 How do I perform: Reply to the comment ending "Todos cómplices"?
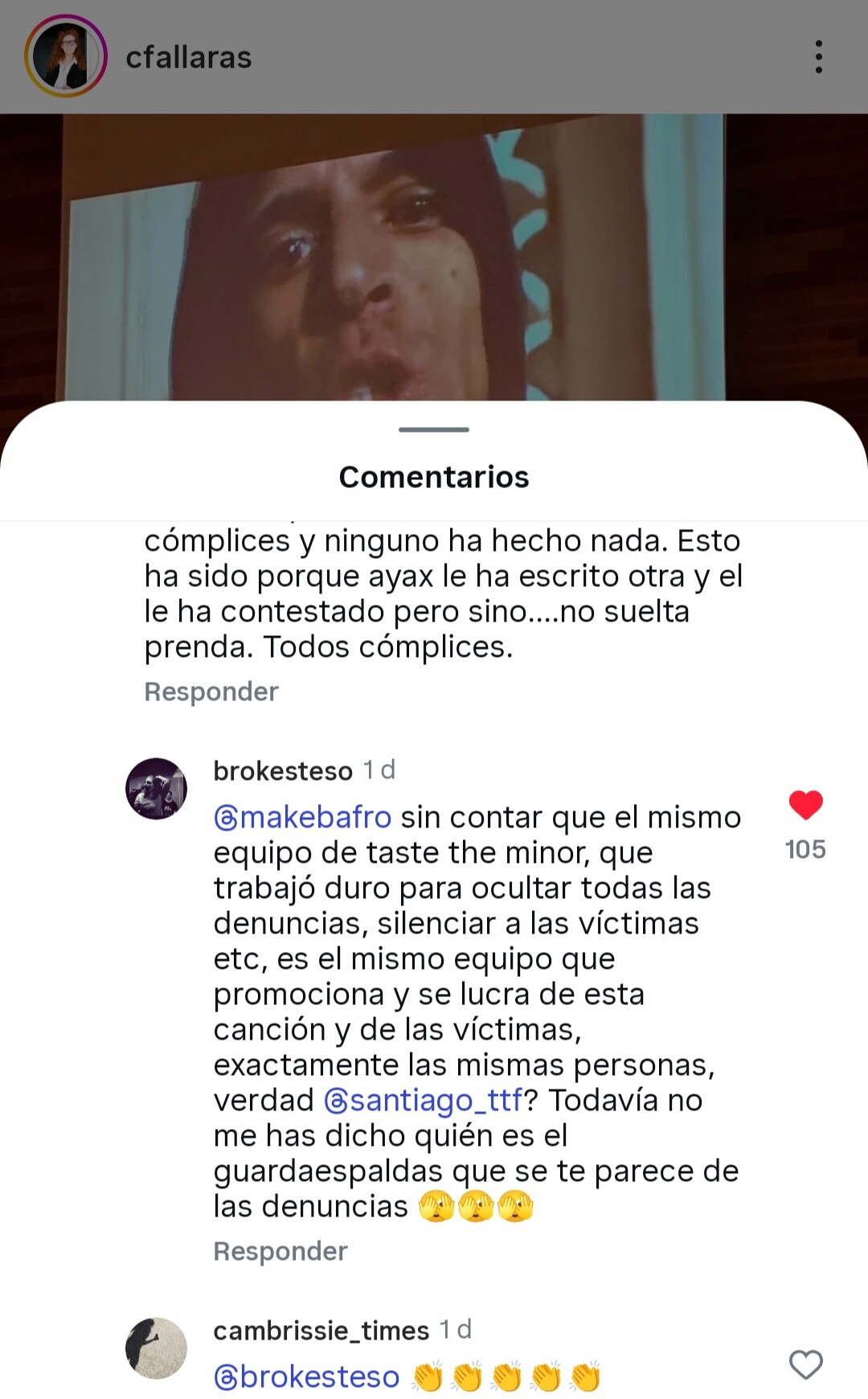(211, 691)
